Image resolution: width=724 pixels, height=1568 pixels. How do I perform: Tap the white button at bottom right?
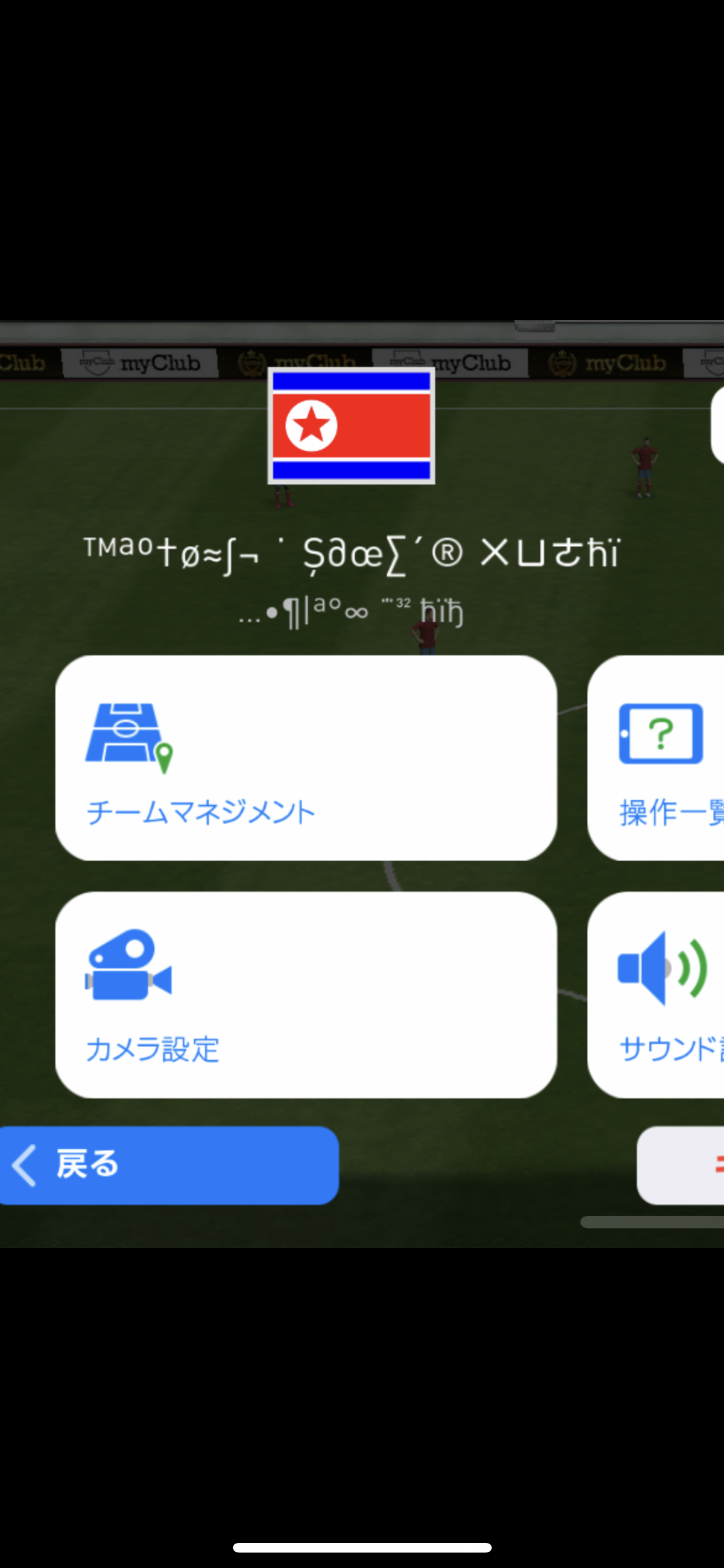[x=682, y=1164]
